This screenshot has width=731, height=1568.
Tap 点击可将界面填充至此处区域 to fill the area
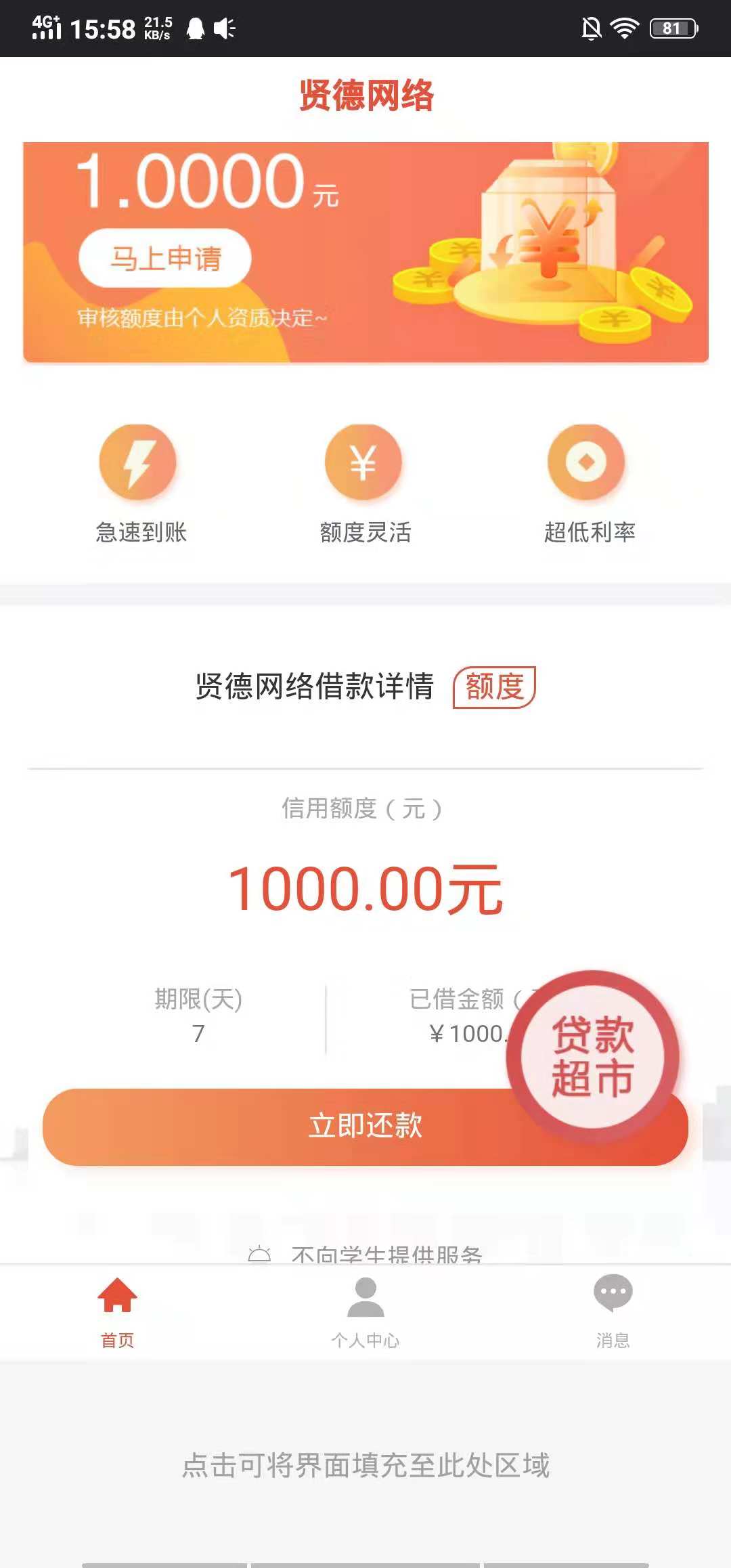pos(365,1465)
